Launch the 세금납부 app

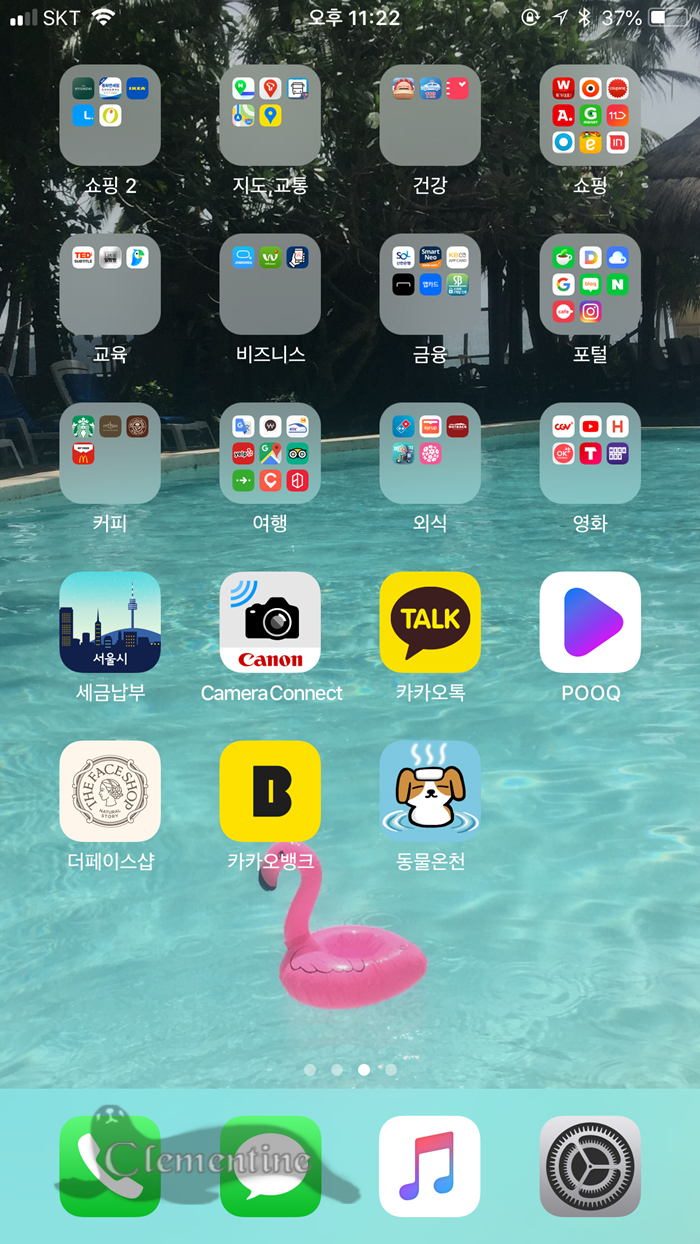[110, 622]
